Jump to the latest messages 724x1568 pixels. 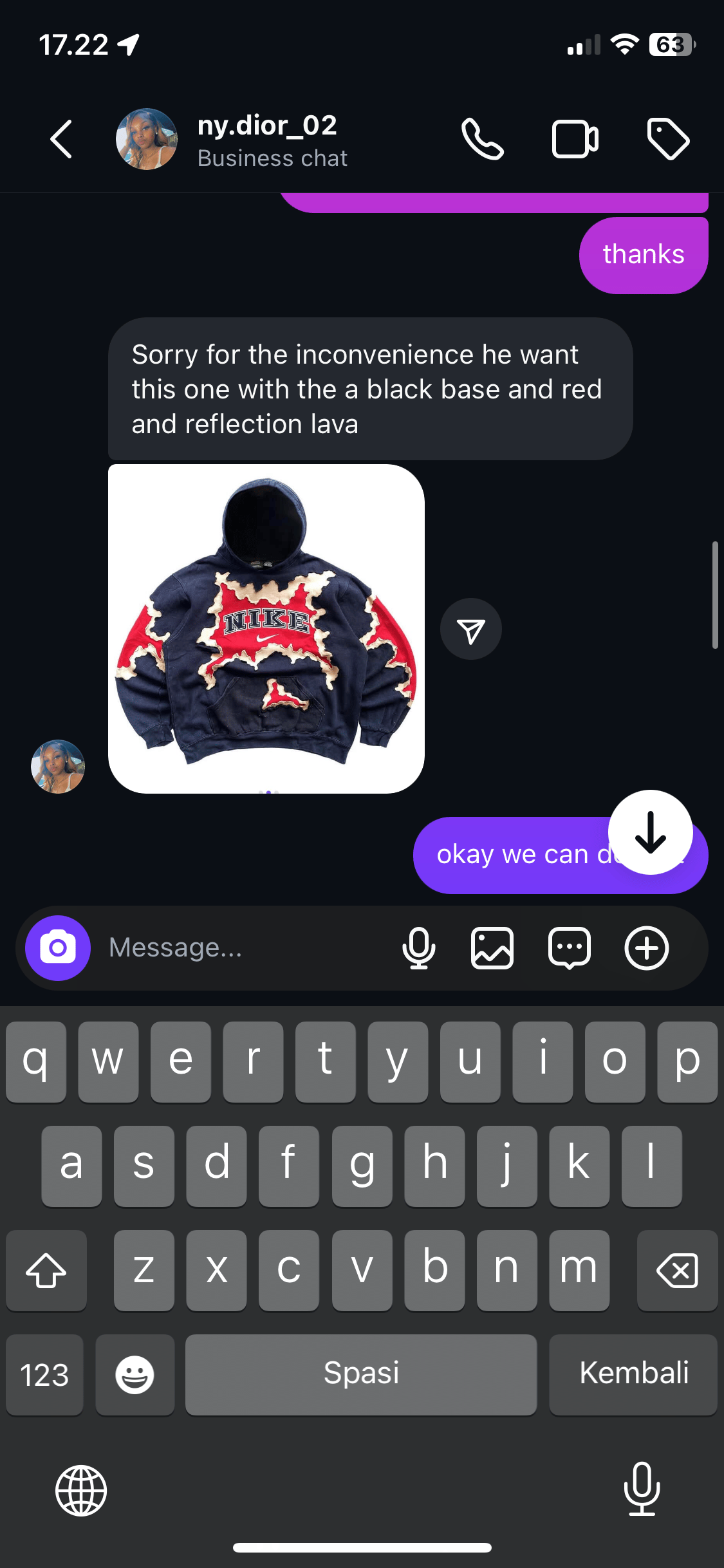pyautogui.click(x=650, y=832)
